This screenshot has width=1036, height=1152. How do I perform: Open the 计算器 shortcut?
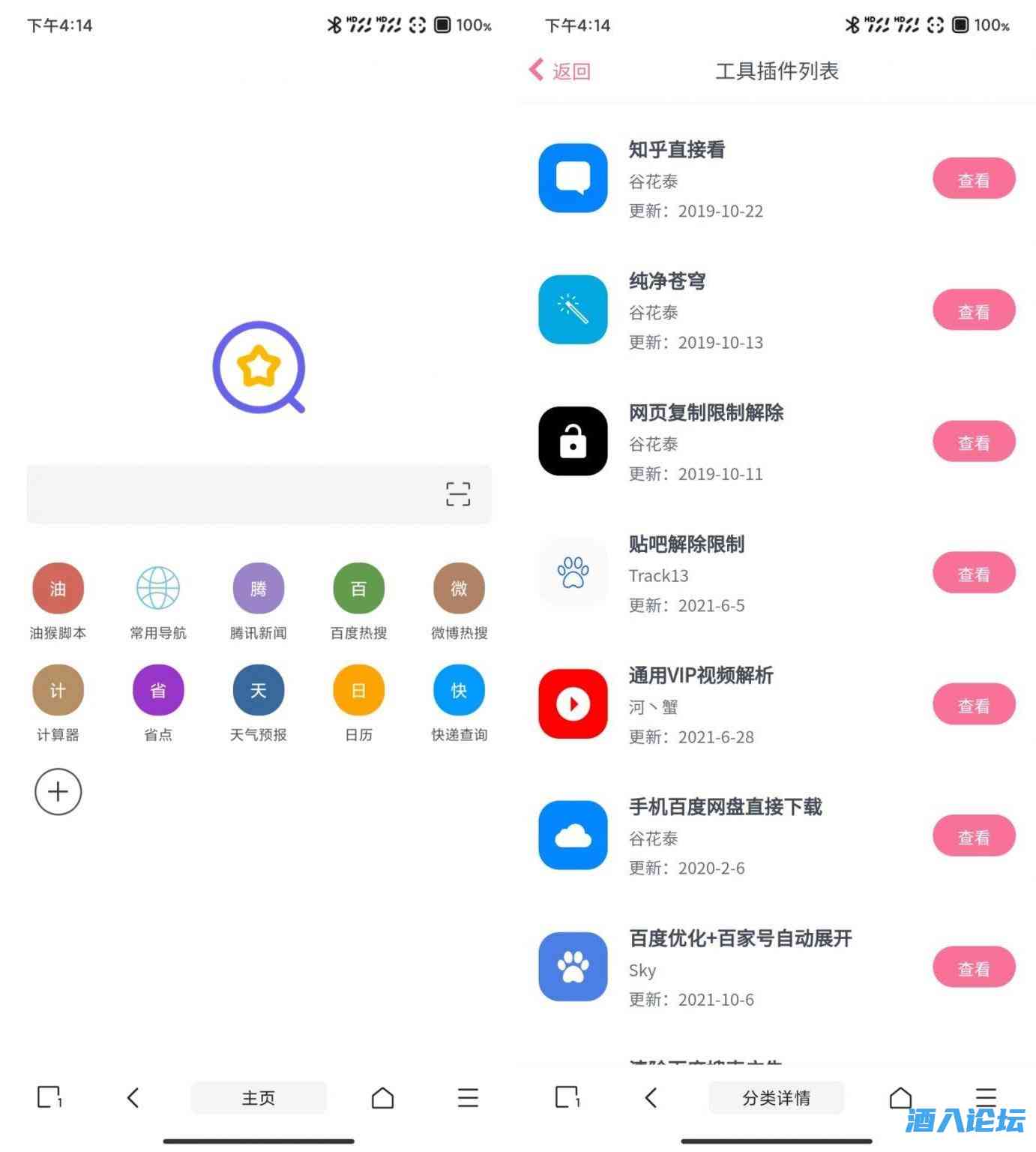coord(58,691)
